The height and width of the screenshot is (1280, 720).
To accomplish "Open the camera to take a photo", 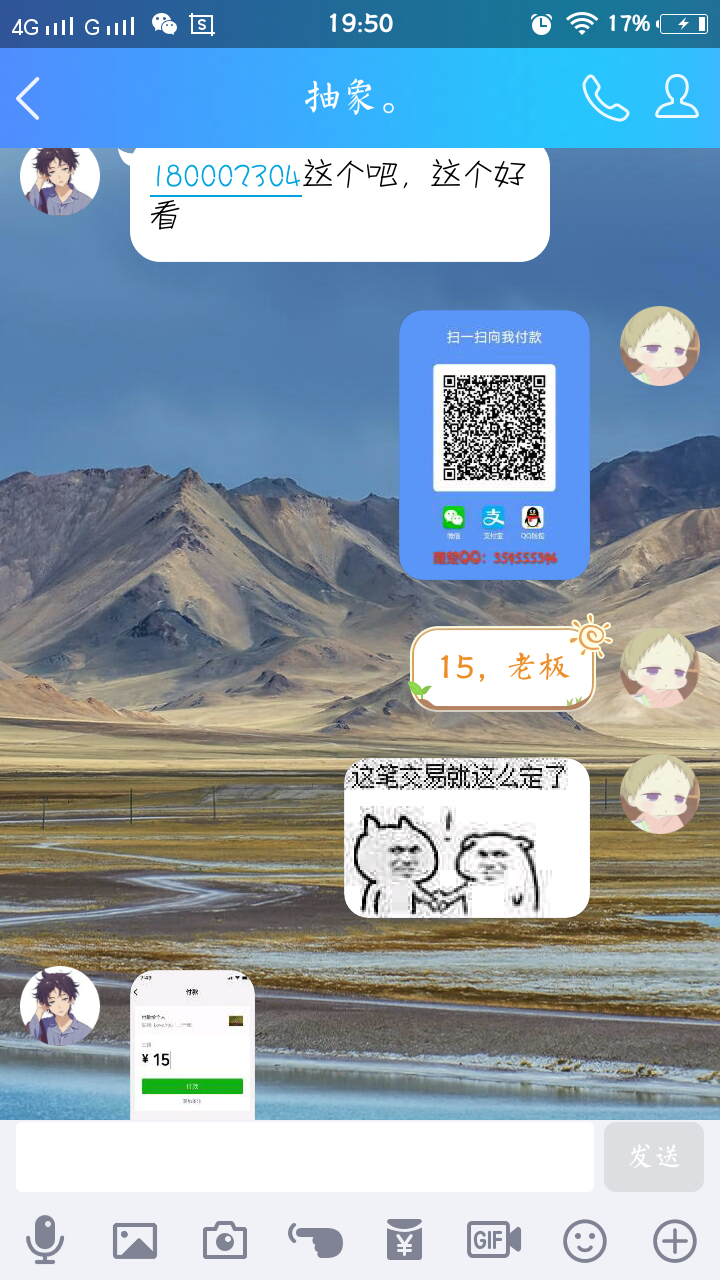I will pyautogui.click(x=225, y=1241).
